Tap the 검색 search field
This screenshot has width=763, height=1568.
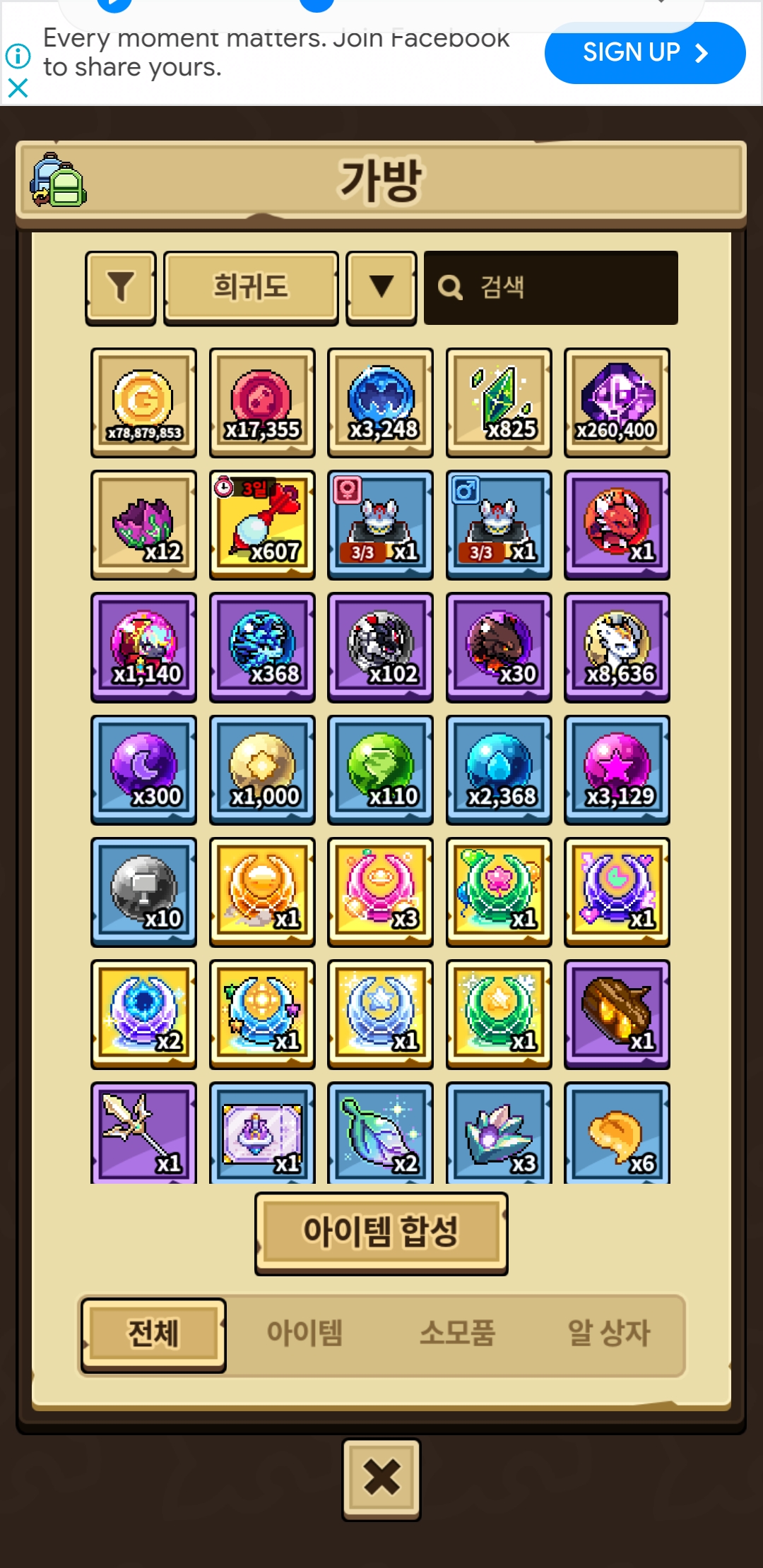click(550, 287)
